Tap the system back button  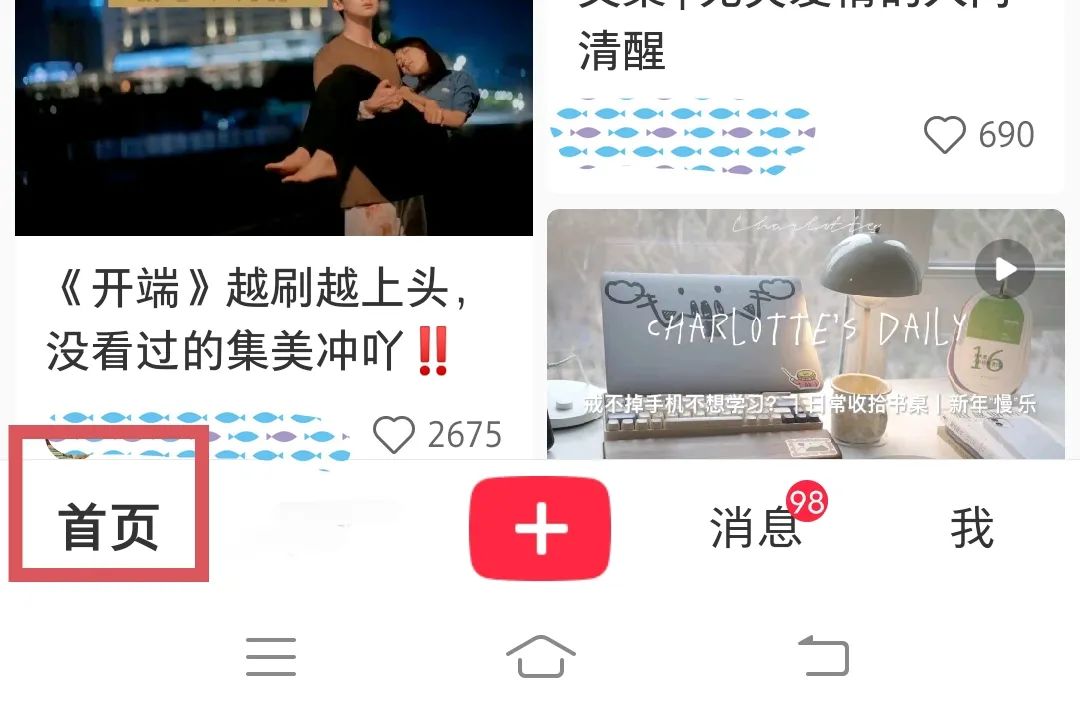[824, 657]
